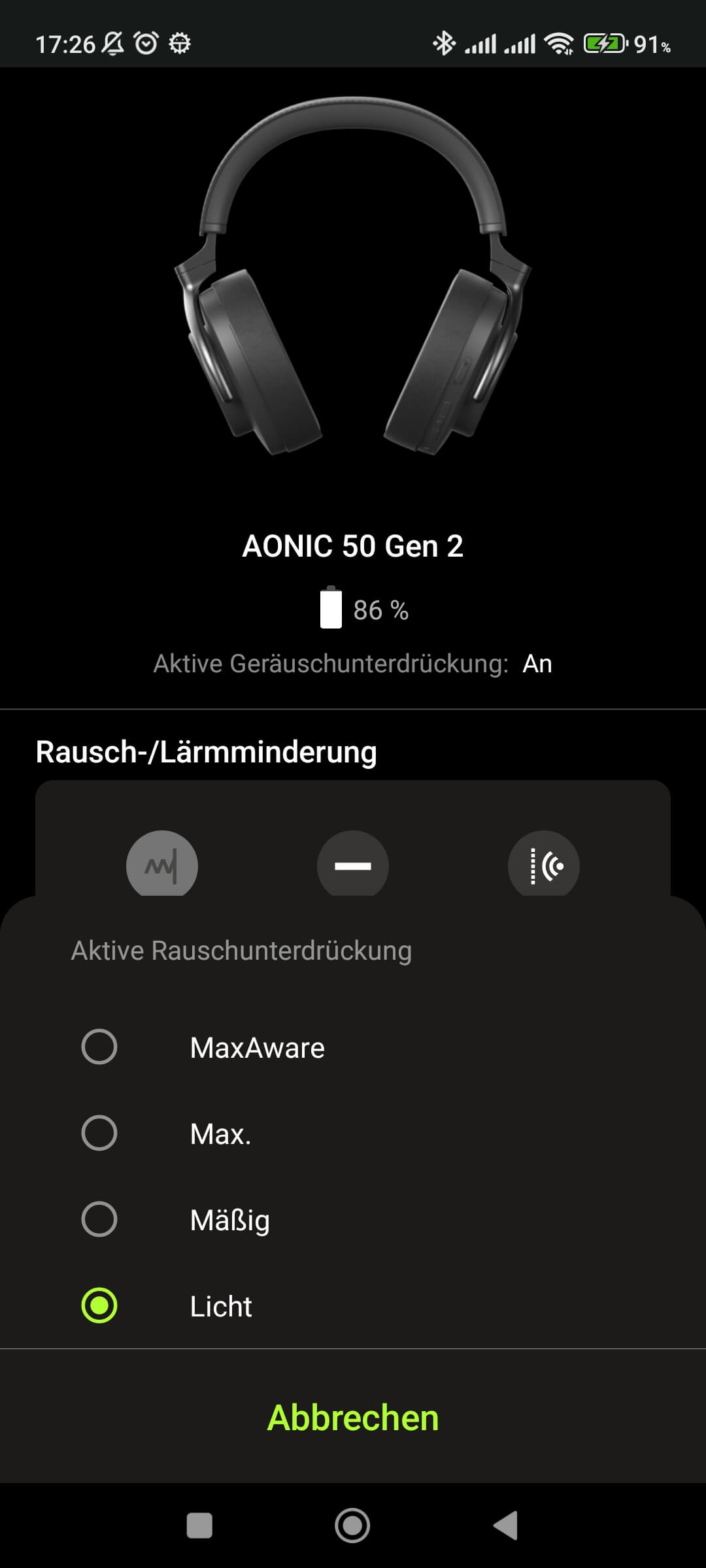The height and width of the screenshot is (1568, 706).
Task: Go to the home screen
Action: 352,1526
